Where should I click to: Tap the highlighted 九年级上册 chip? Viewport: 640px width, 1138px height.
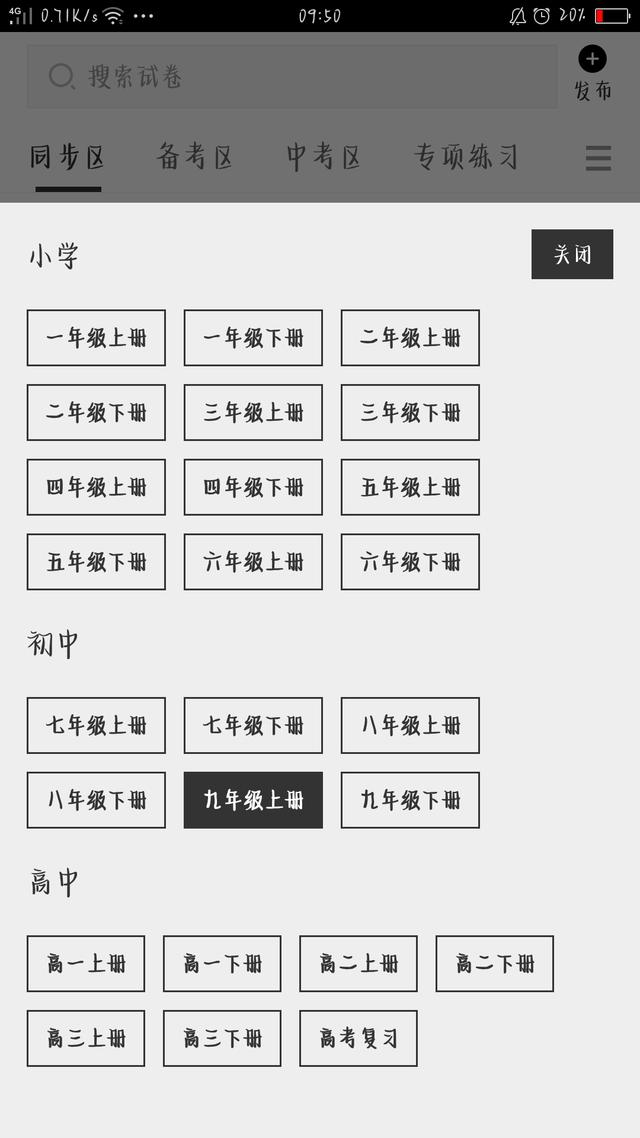253,800
